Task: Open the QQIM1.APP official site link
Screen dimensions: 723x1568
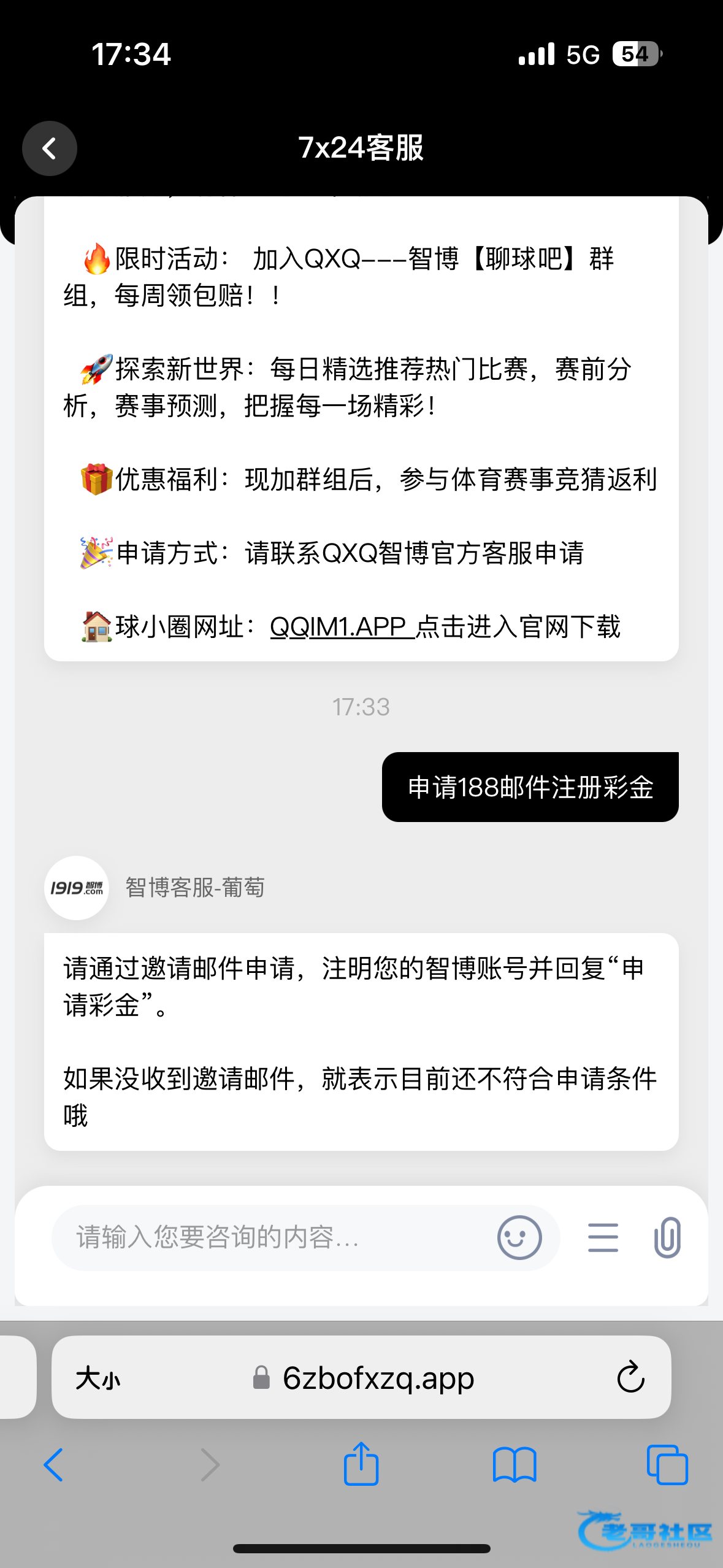Action: (342, 627)
